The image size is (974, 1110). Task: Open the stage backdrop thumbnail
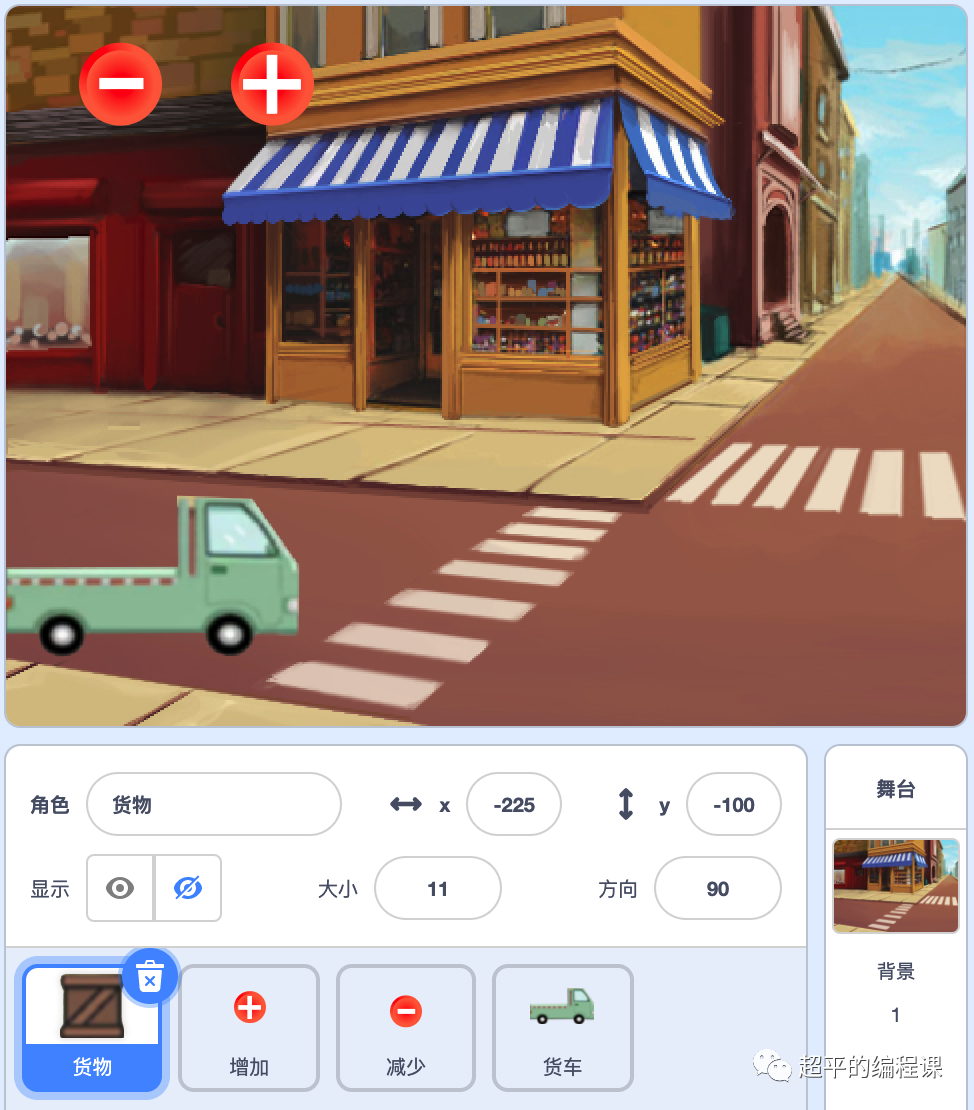(x=895, y=886)
